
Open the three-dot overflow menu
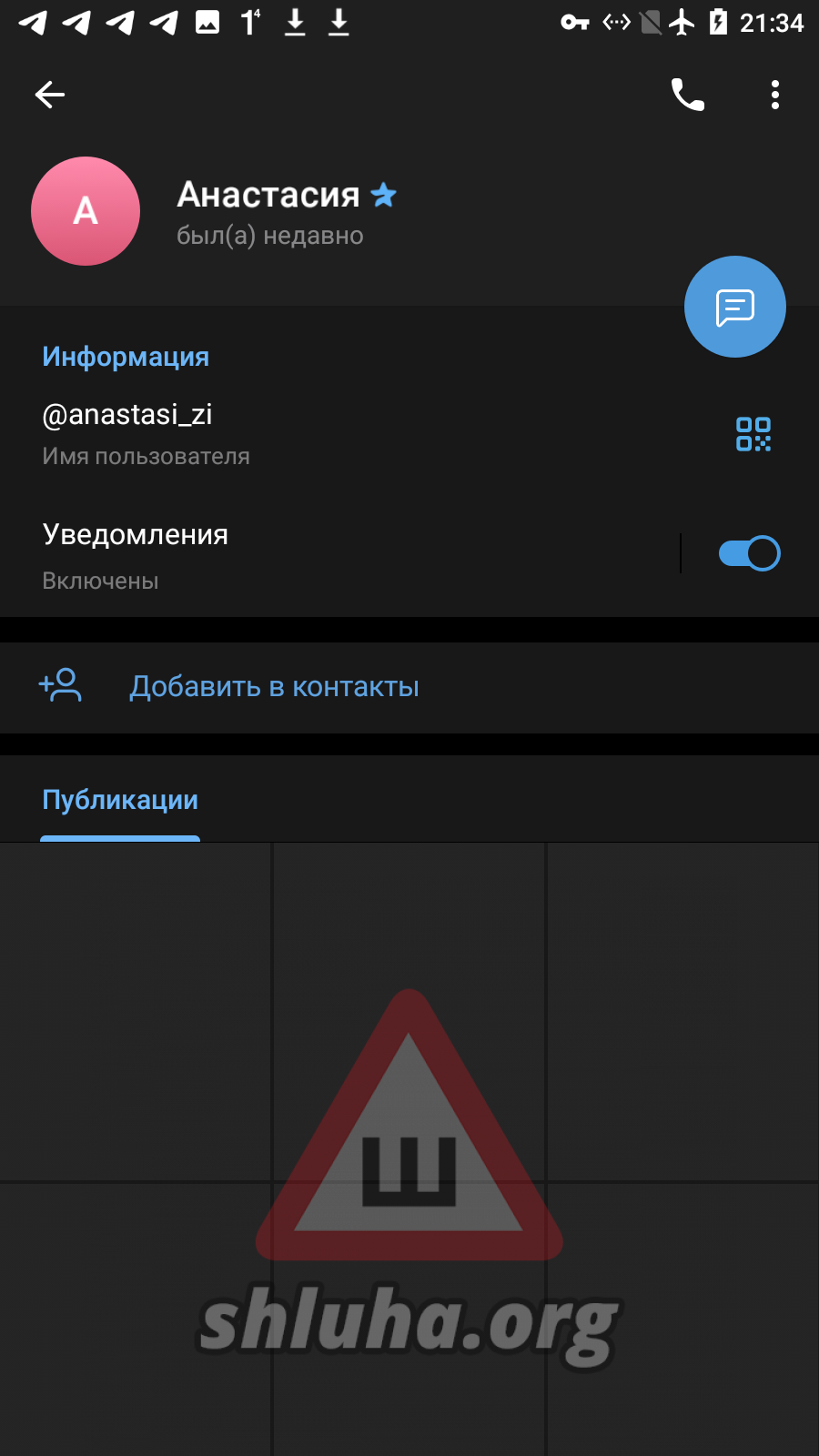point(774,95)
